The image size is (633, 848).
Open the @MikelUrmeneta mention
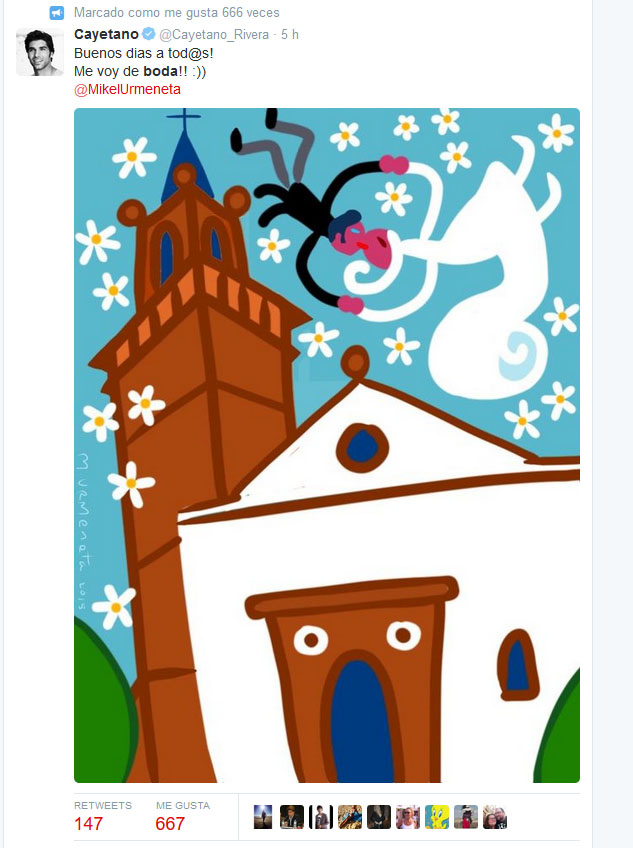[127, 89]
